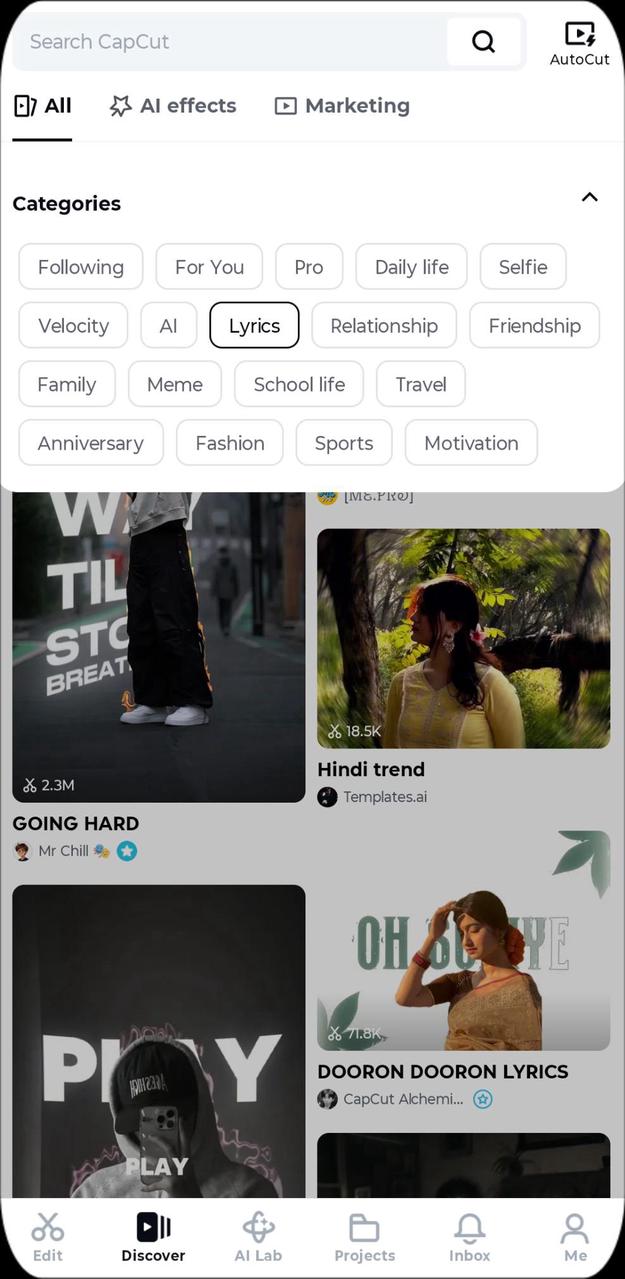Choose the For You category

coord(209,267)
